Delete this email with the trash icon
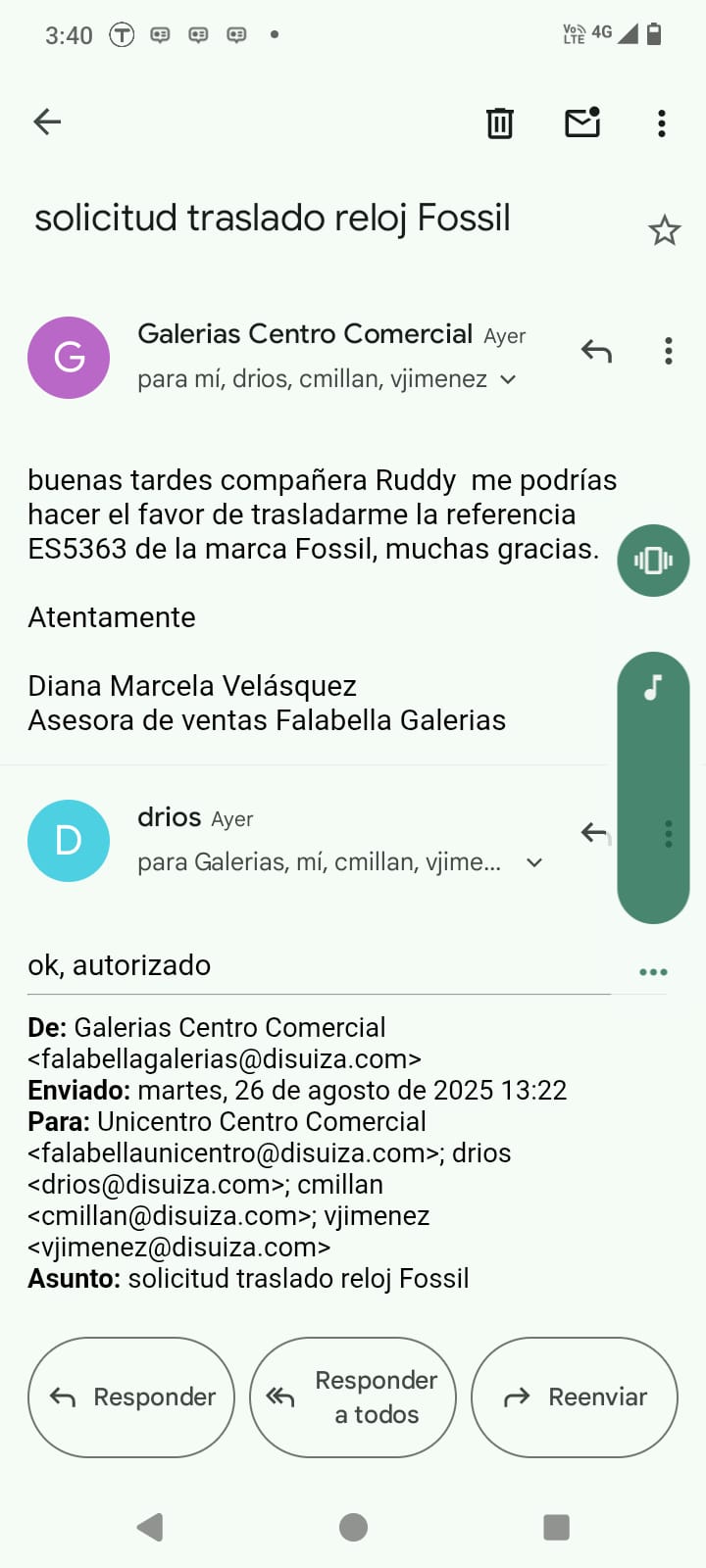Viewport: 706px width, 1568px height. click(500, 122)
